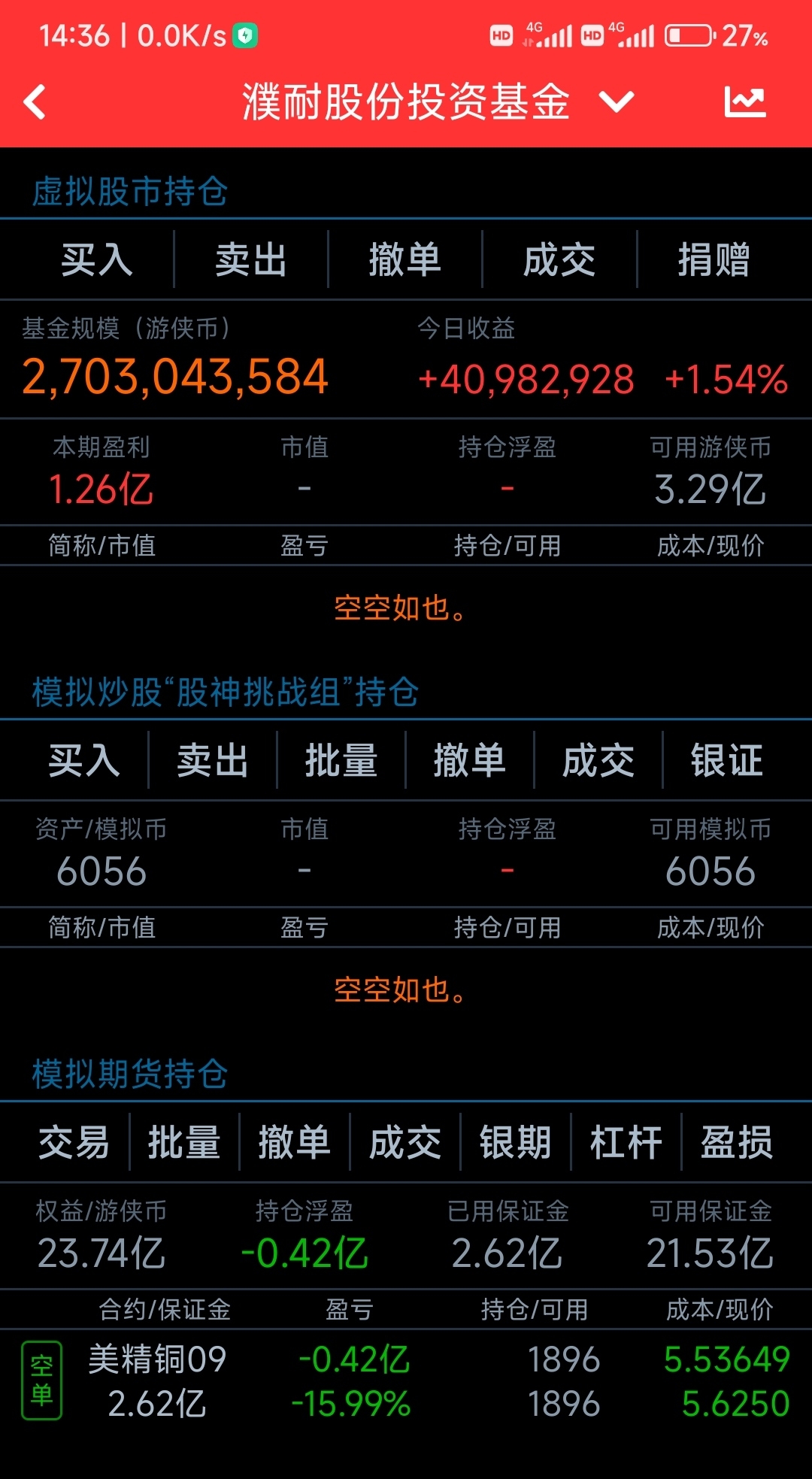The height and width of the screenshot is (1479, 812).
Task: View 成交 in 模拟期货持仓
Action: pyautogui.click(x=405, y=1142)
